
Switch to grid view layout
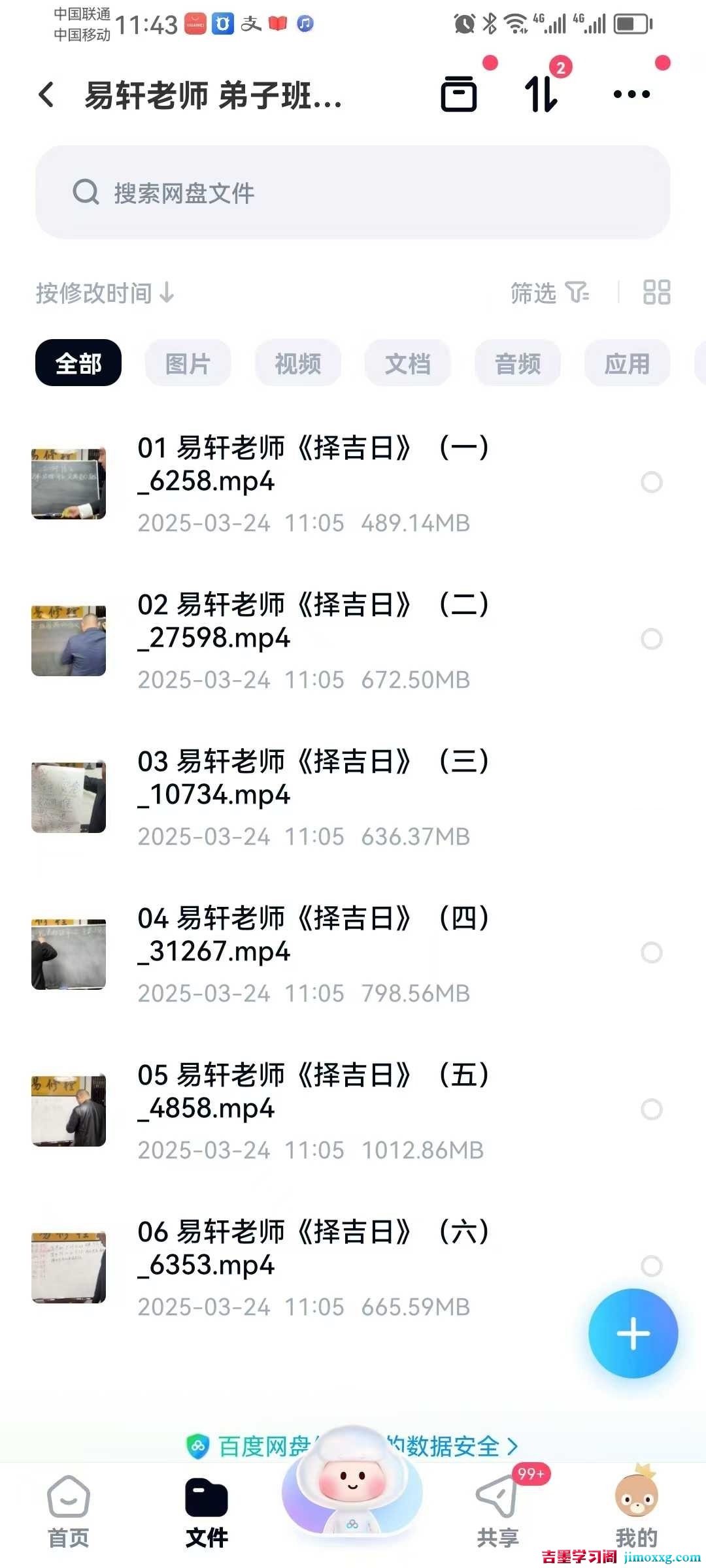click(x=657, y=293)
